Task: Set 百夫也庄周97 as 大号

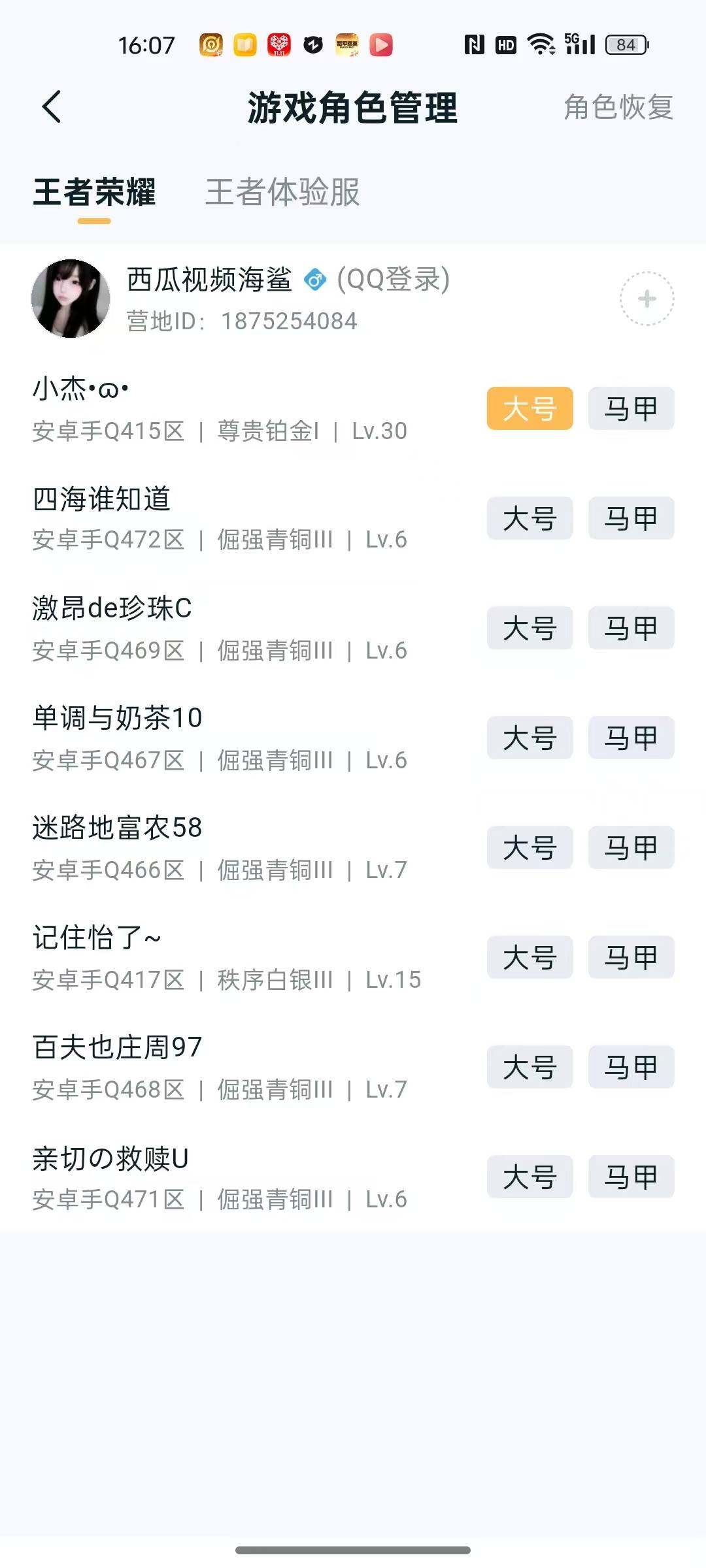Action: pos(529,1068)
